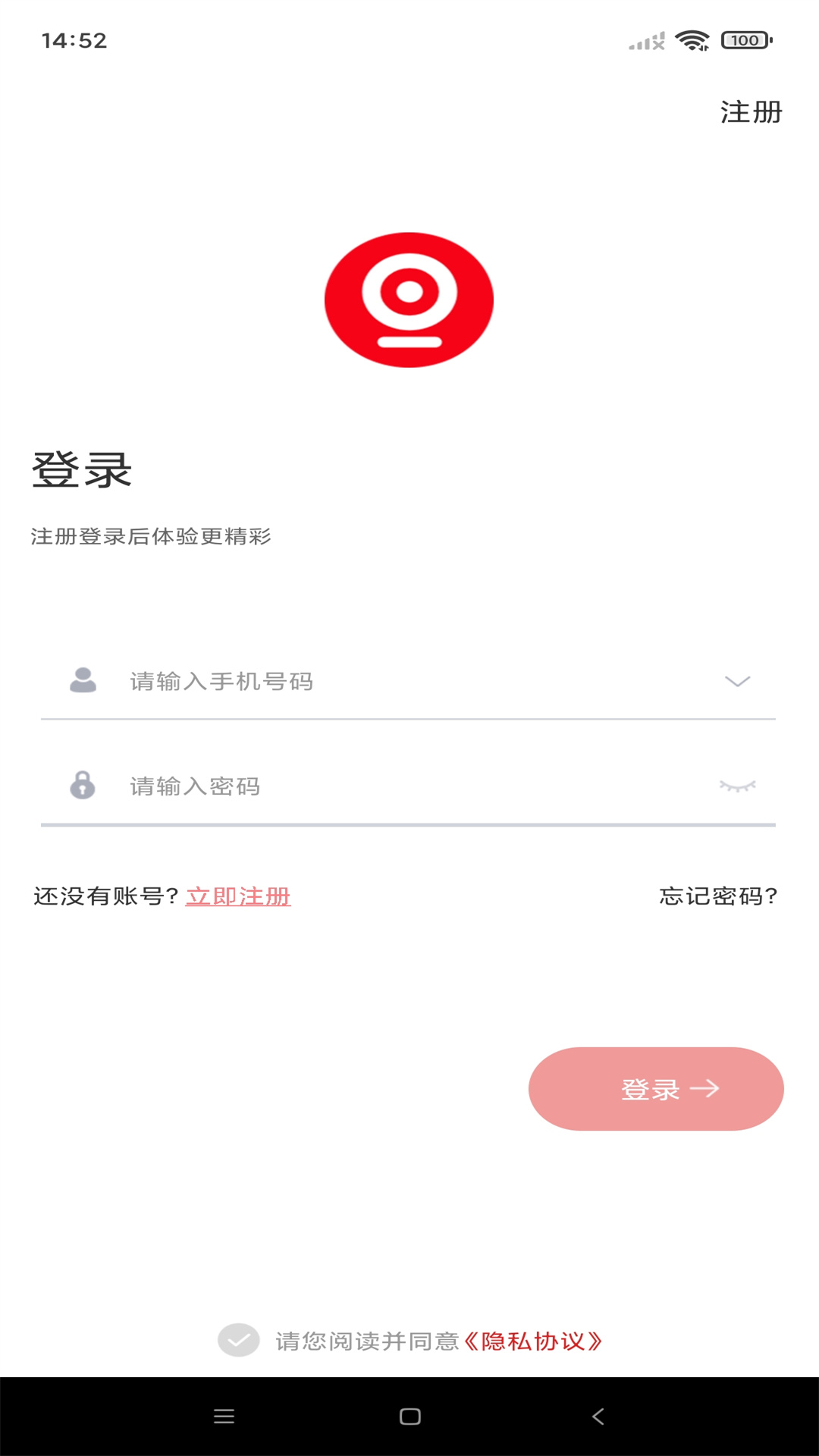
Task: Click the person icon beside phone input
Action: 83,681
